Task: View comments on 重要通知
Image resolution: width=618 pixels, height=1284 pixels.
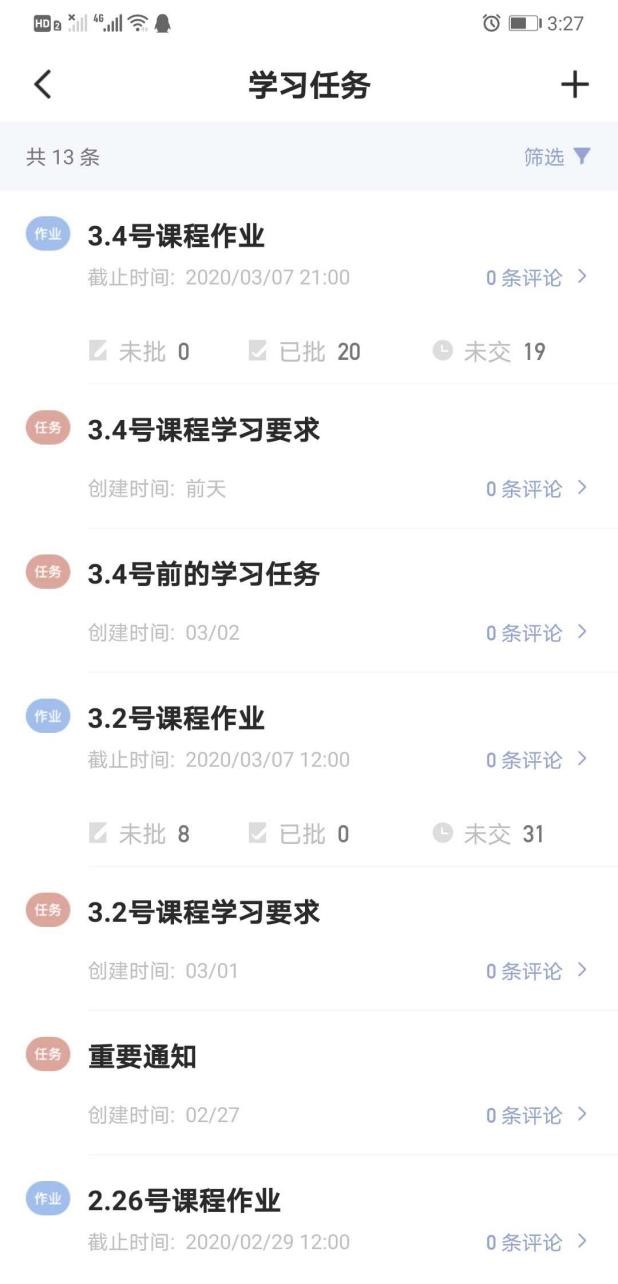Action: (536, 1115)
